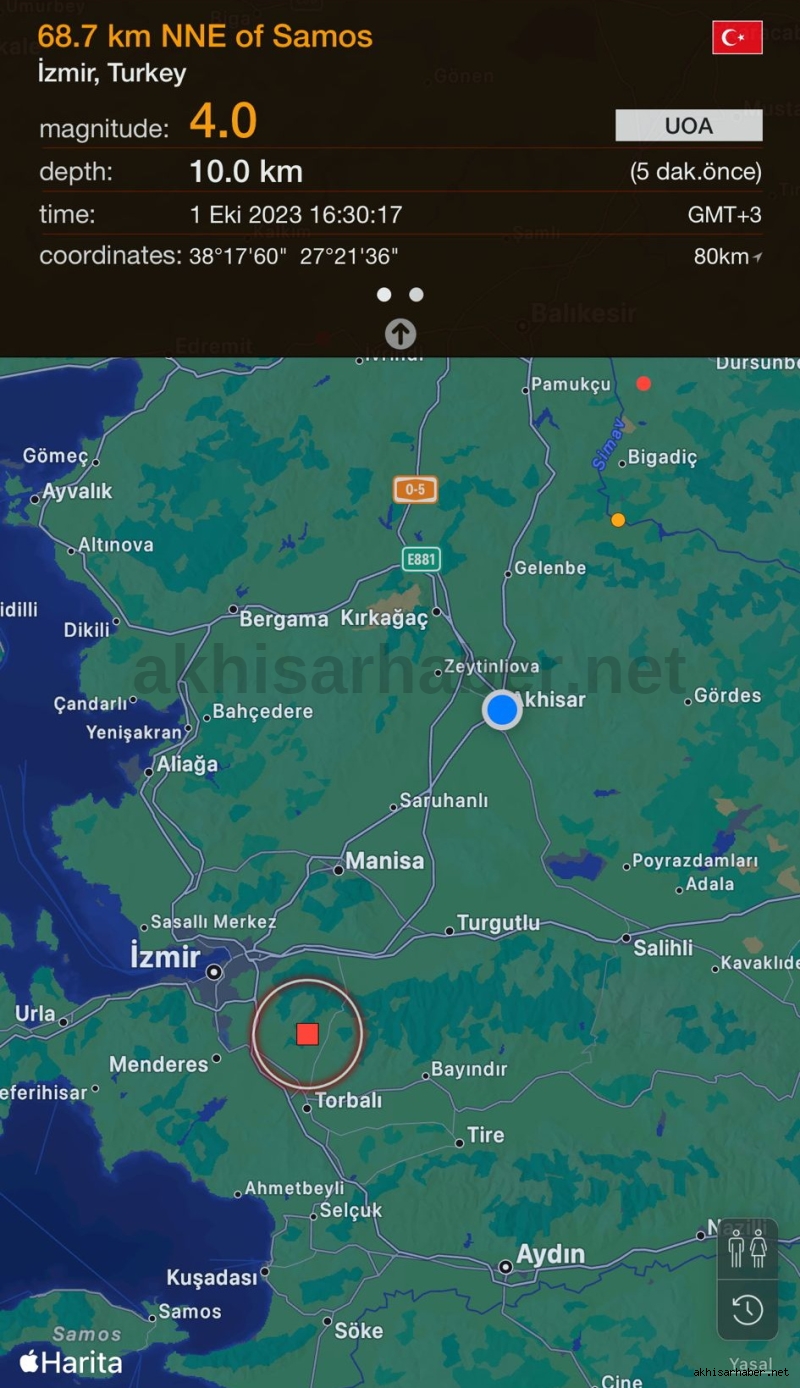Select the red dot earthquake marker near Pamukçu

coord(644,384)
